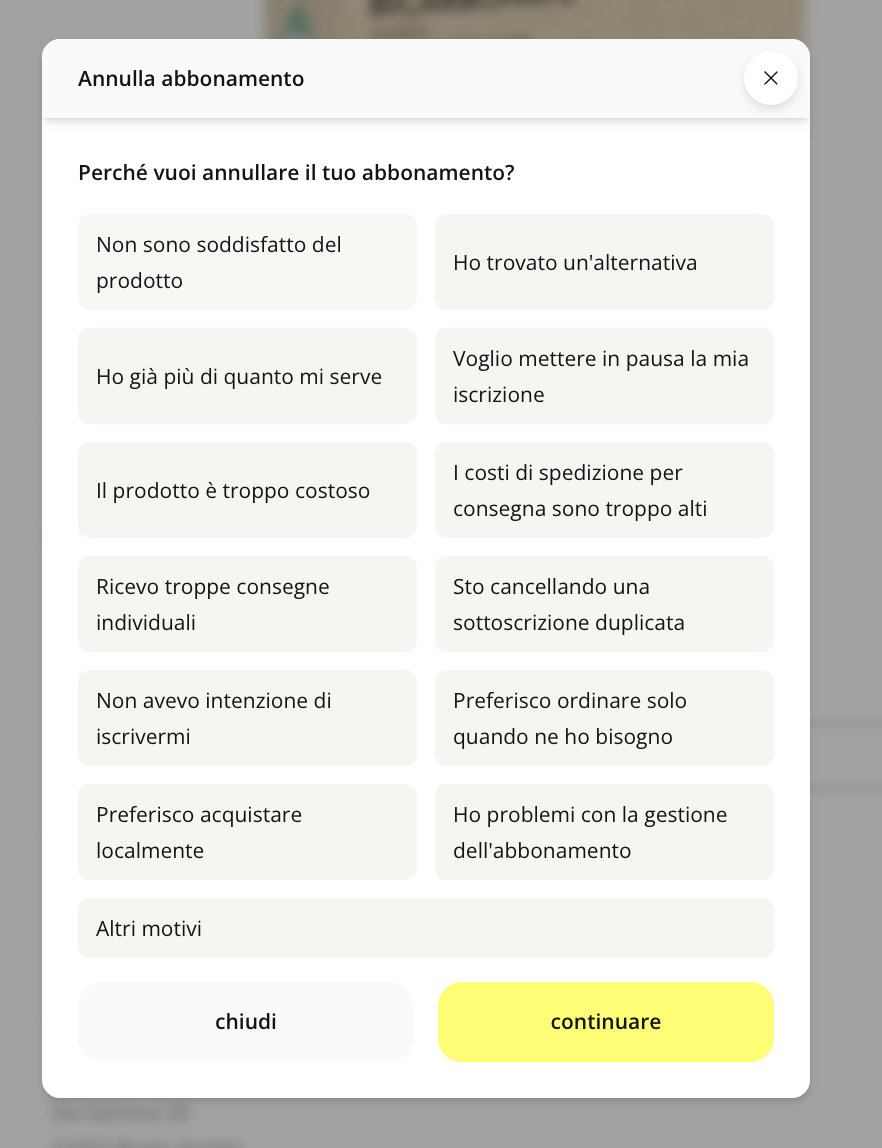Choose 'Ho trovato un'alternativa' reason
This screenshot has height=1148, width=882.
(x=604, y=262)
